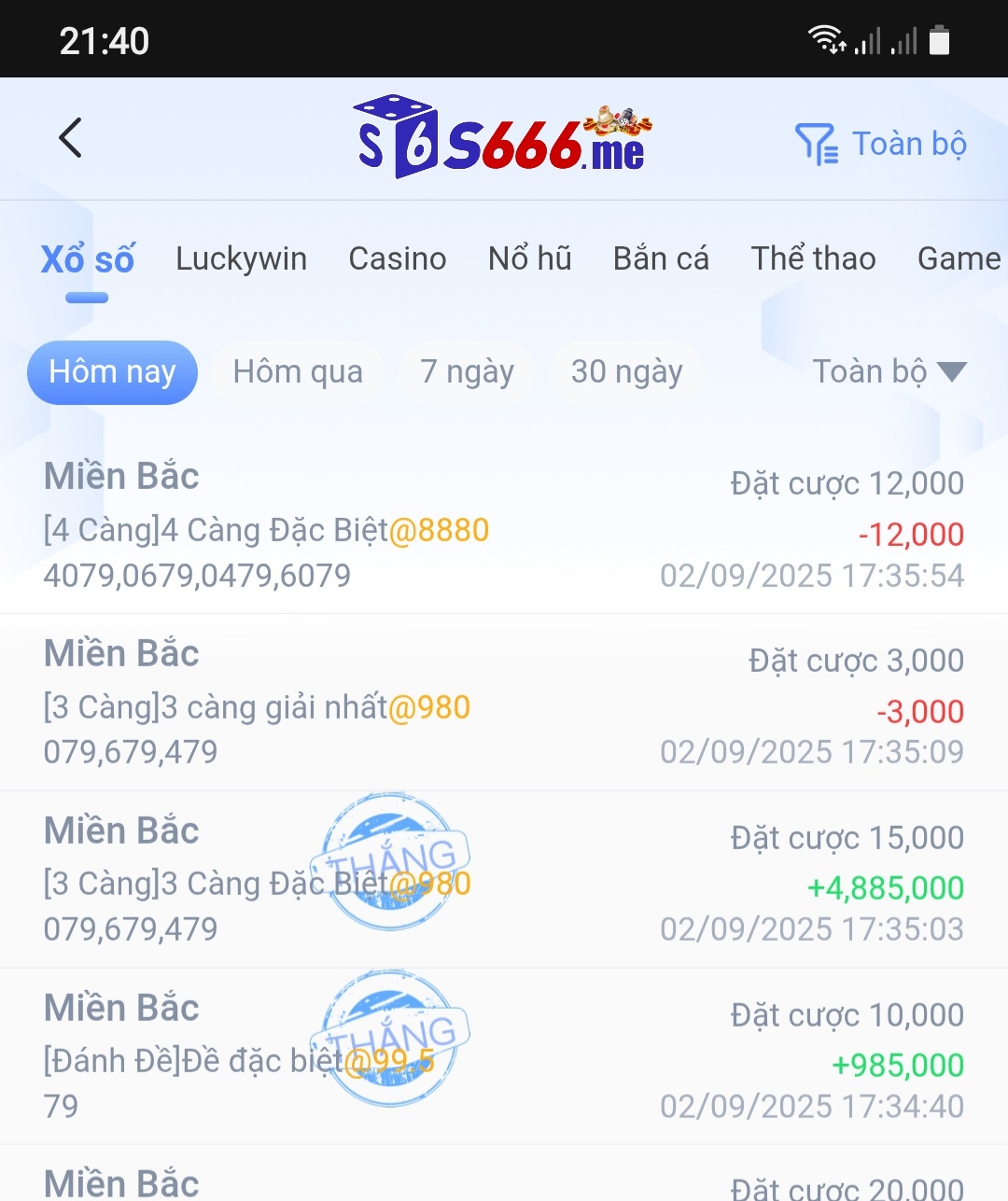Show bets from 7 ngày
This screenshot has height=1201, width=1008.
(467, 371)
